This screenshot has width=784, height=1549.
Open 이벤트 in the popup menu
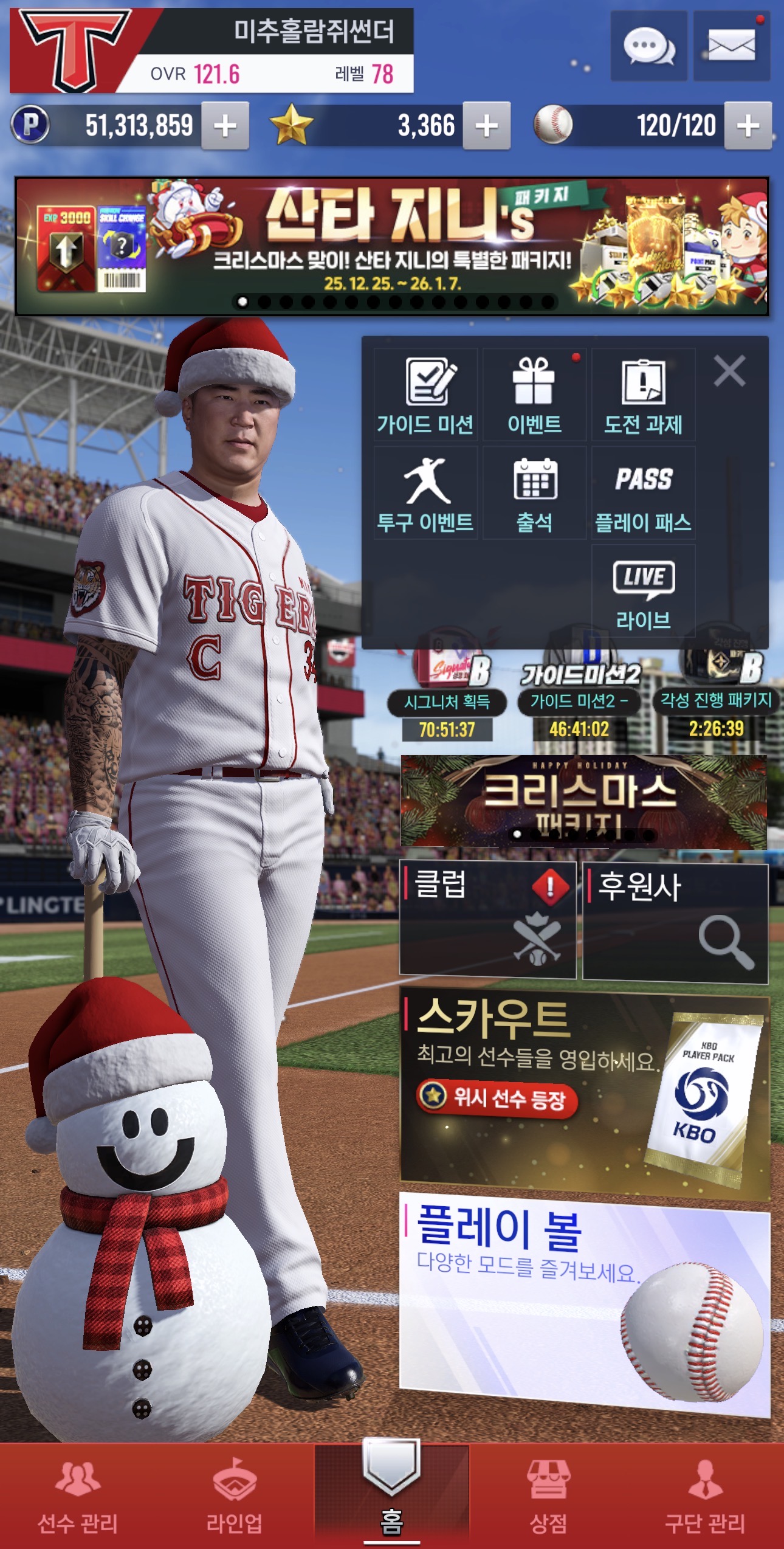pyautogui.click(x=534, y=394)
